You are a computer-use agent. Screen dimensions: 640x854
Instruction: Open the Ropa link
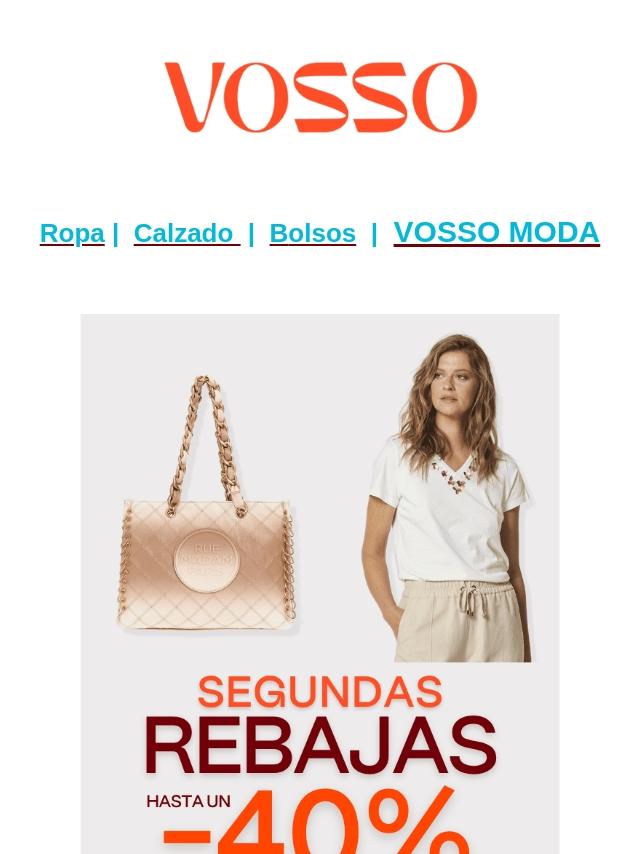tap(72, 233)
